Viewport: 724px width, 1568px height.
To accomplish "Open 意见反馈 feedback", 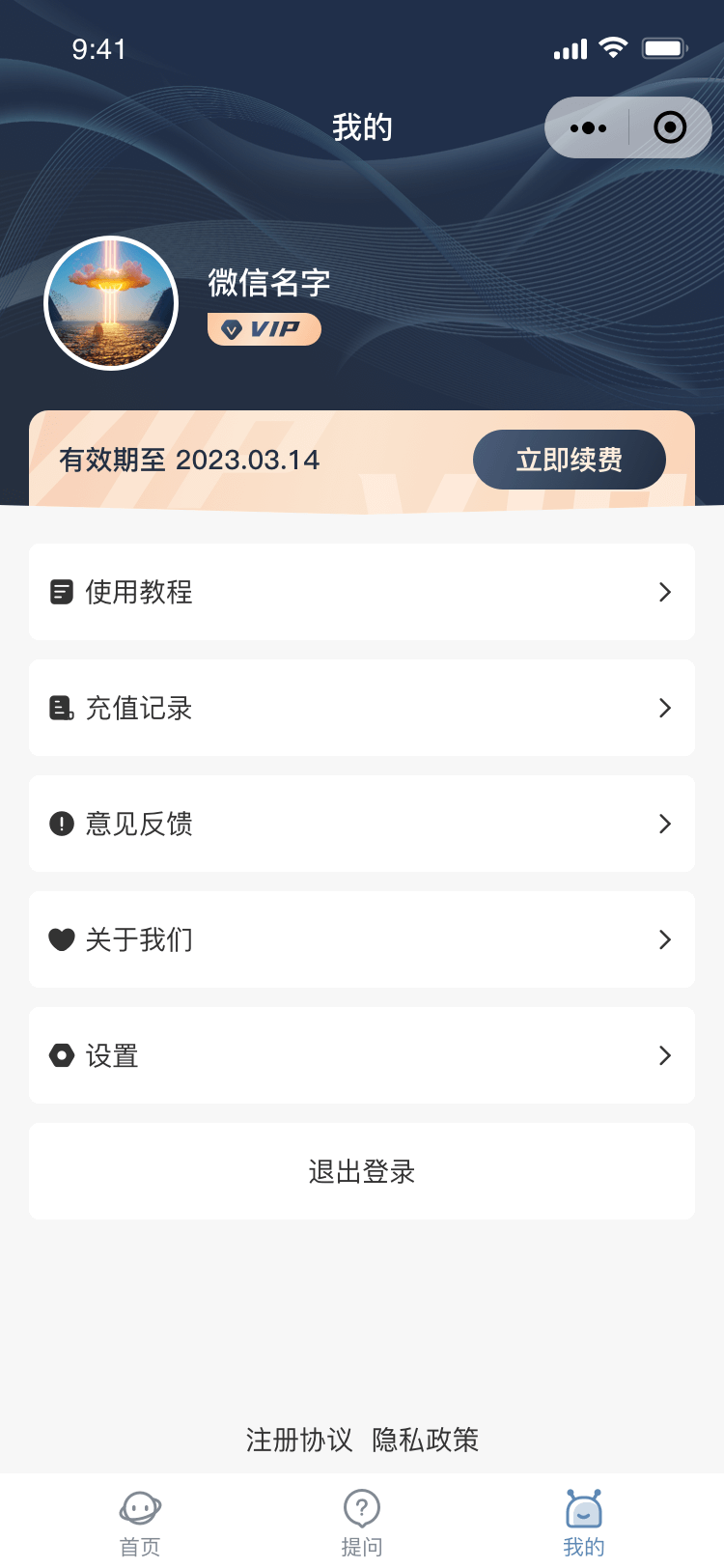I will pos(362,824).
